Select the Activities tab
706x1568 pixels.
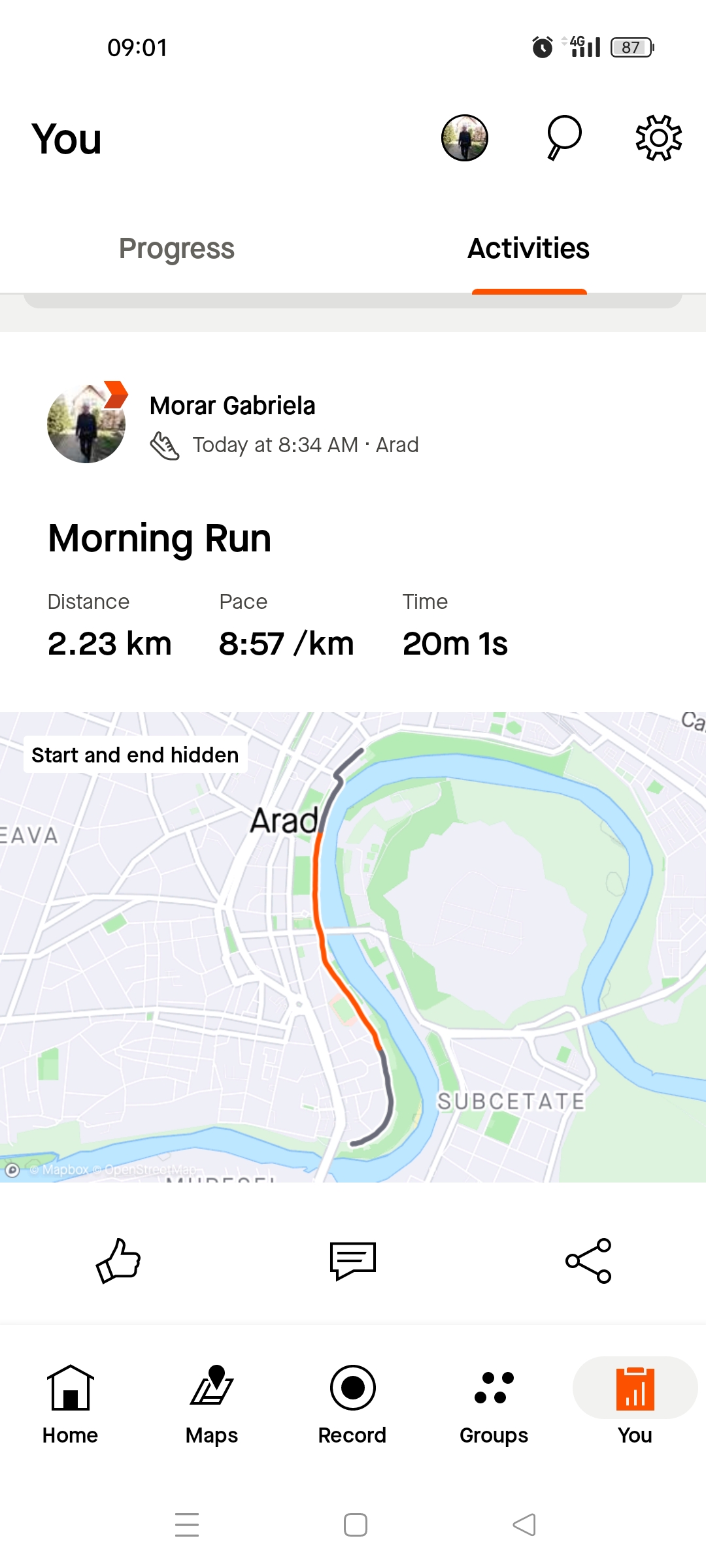click(x=528, y=249)
